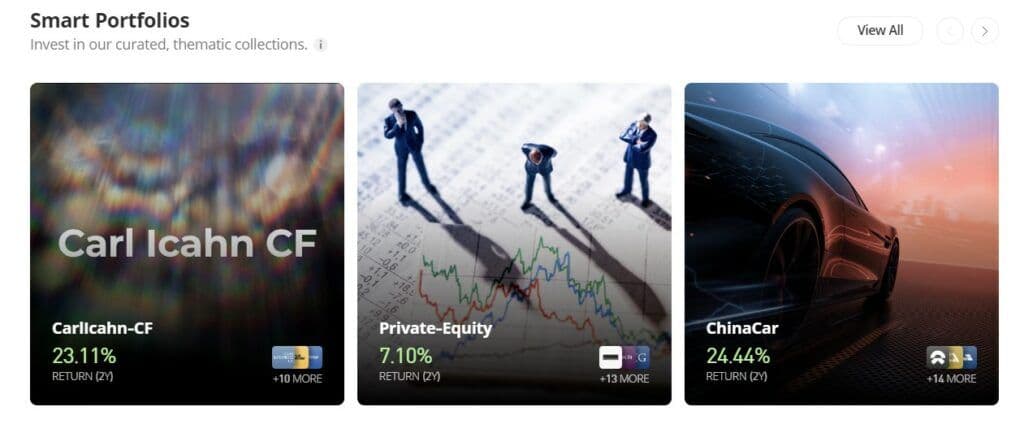Tap the View All button
Screen dimensions: 1024x424
click(x=879, y=31)
